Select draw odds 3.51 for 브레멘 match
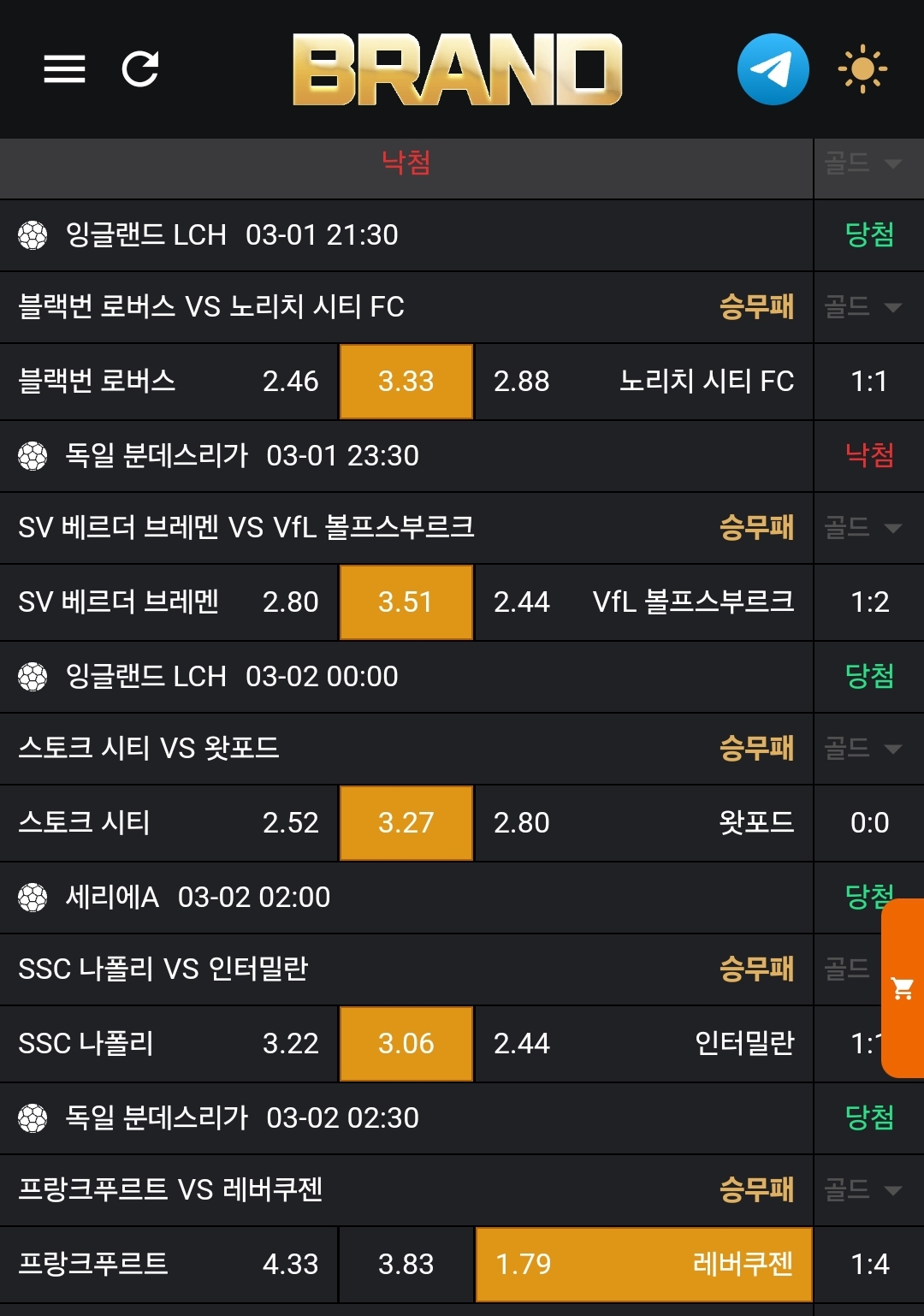This screenshot has width=924, height=1316. (x=406, y=602)
